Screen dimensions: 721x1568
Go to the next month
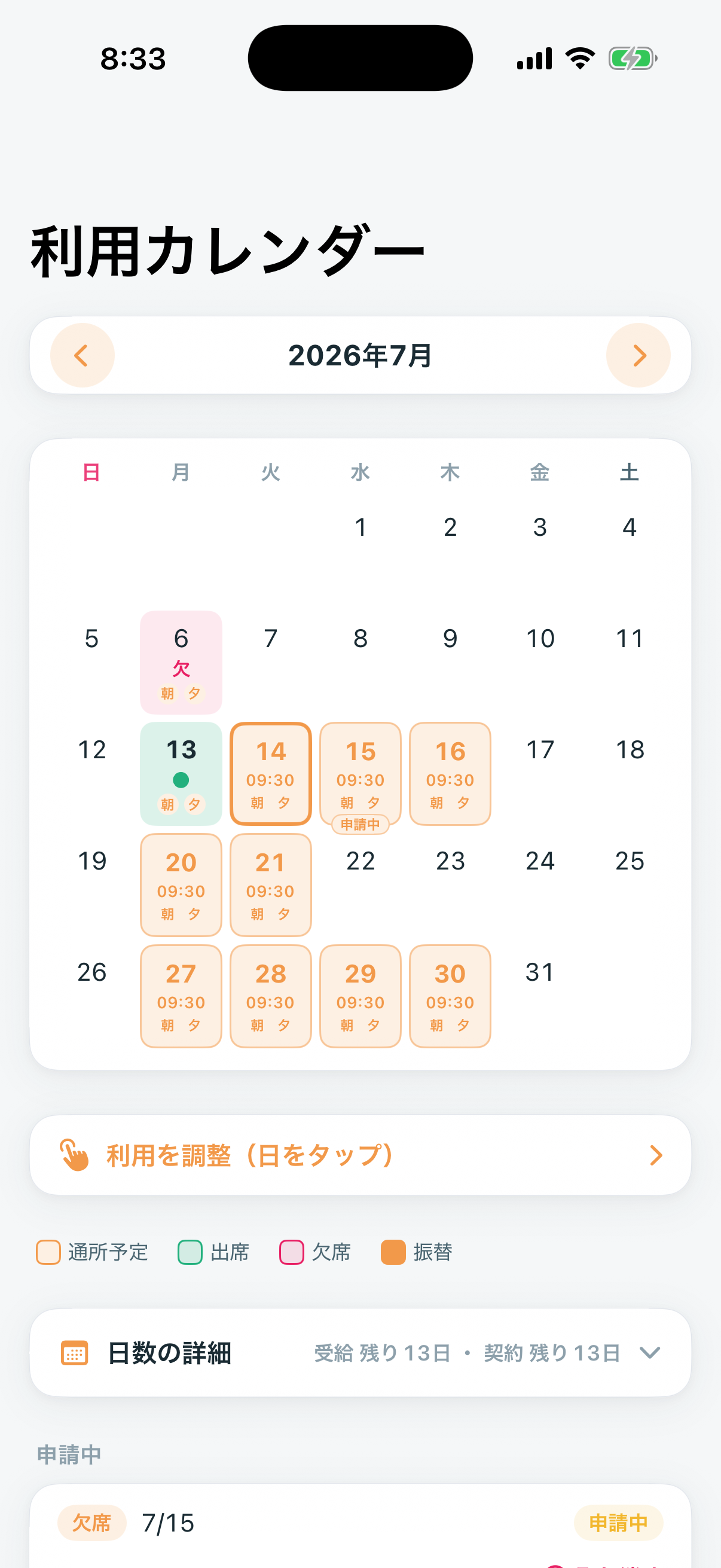[x=638, y=355]
